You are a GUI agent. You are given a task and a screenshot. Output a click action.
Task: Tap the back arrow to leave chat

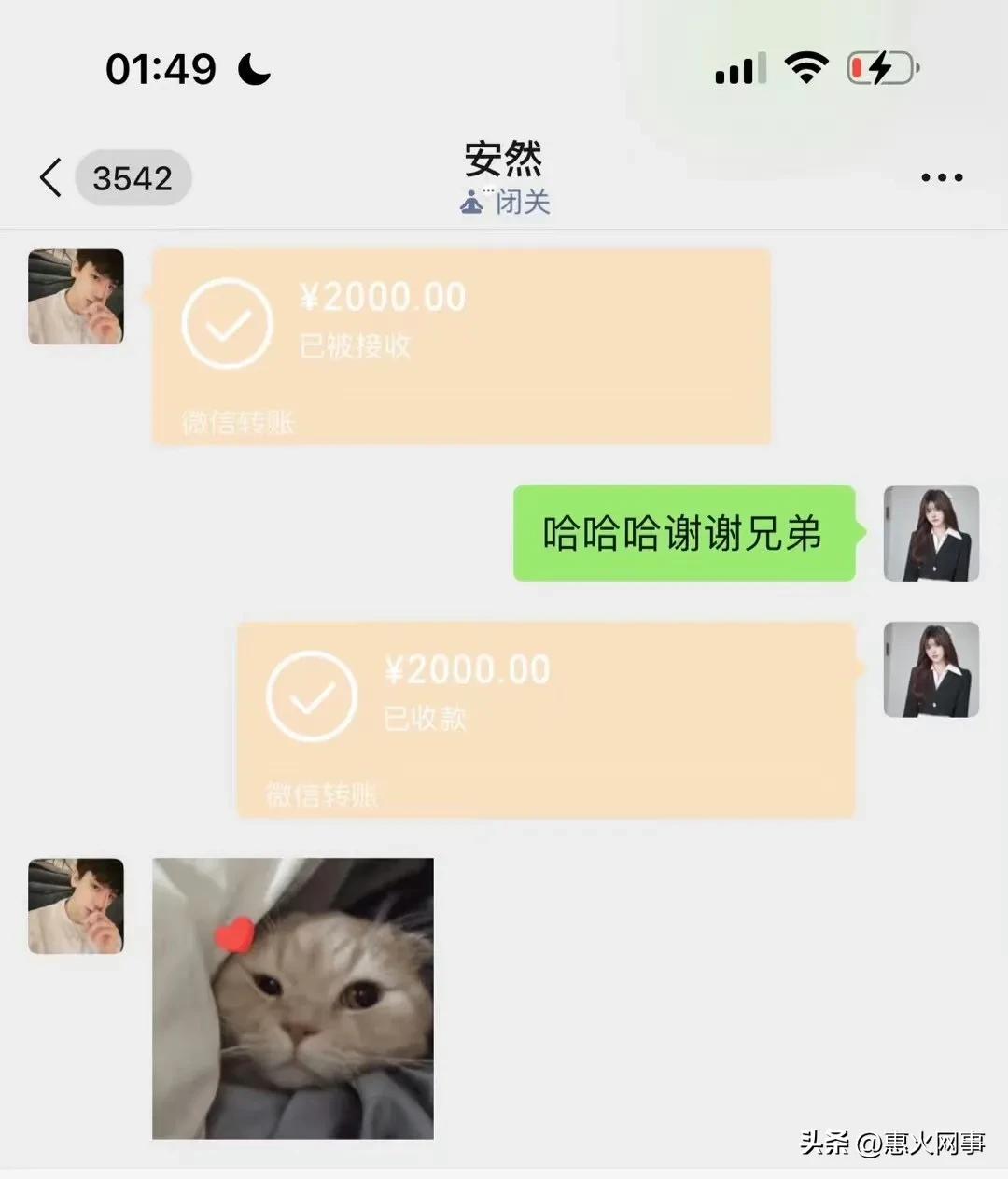point(51,176)
